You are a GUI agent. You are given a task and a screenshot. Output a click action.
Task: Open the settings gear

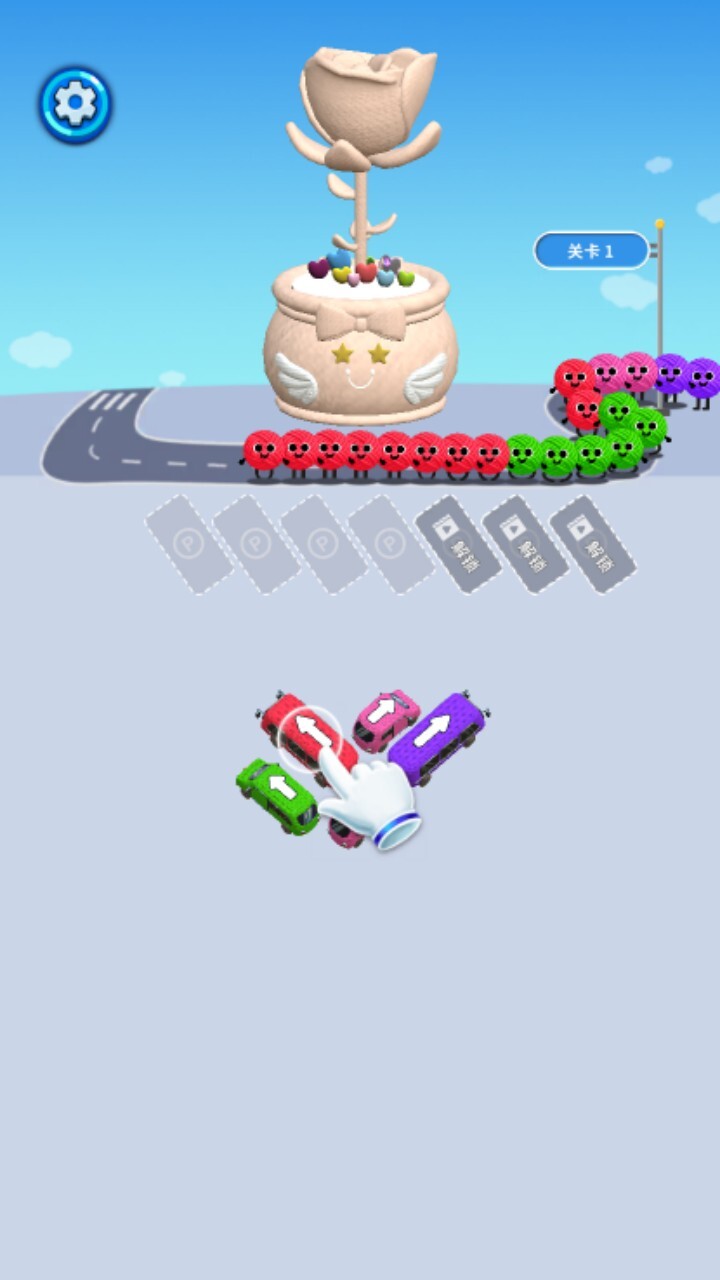coord(75,104)
